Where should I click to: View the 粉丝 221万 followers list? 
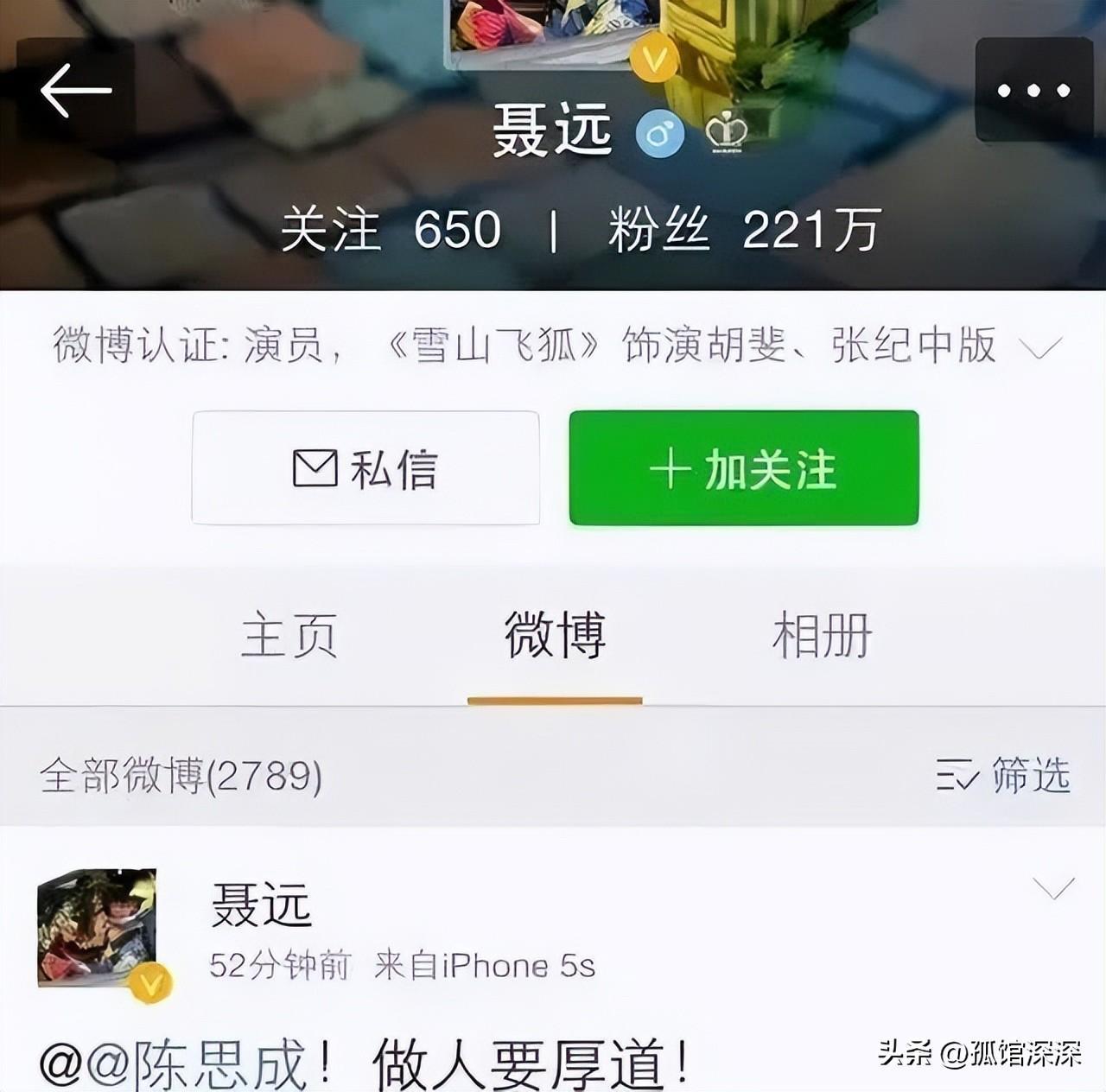(743, 230)
